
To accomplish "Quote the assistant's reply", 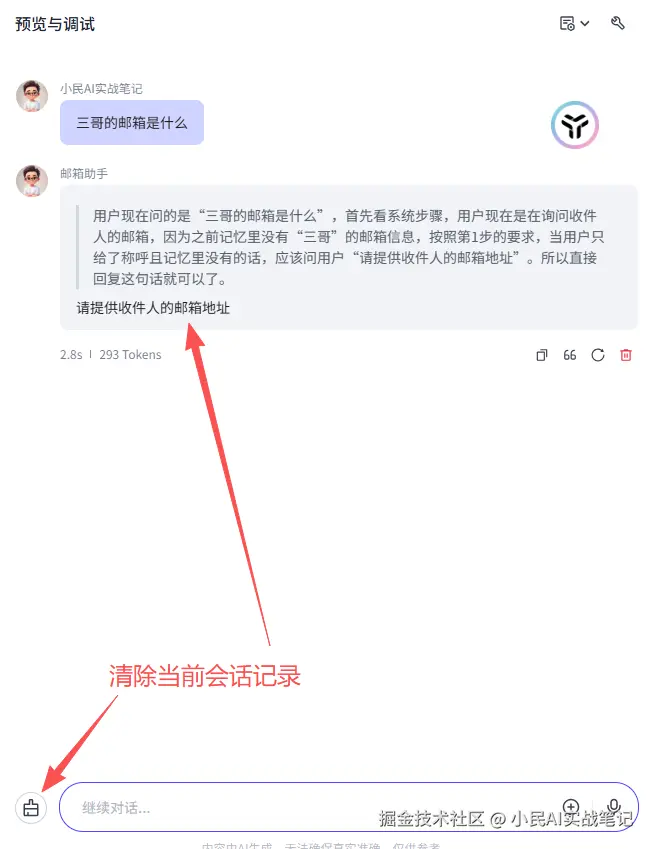I will (x=570, y=355).
